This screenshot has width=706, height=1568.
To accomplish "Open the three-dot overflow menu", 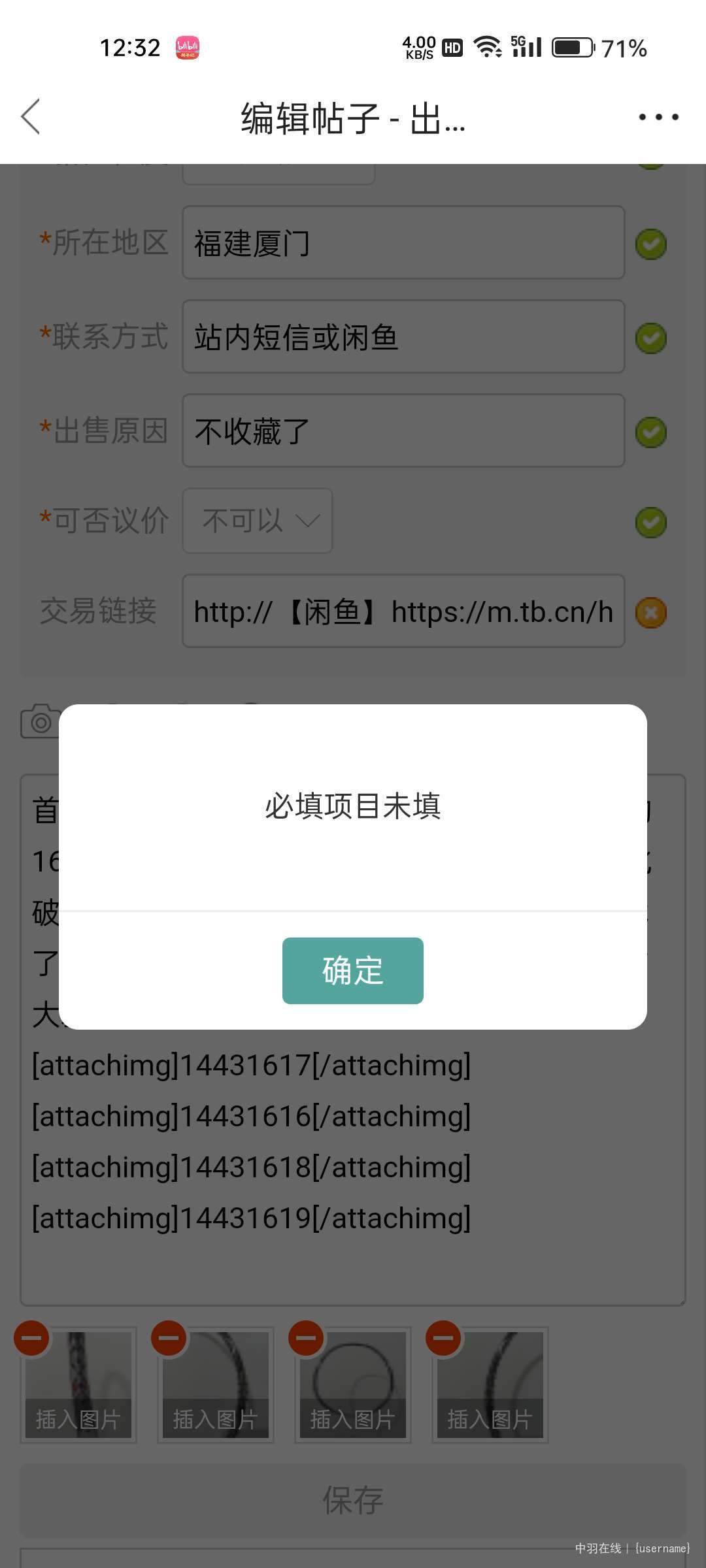I will [658, 117].
